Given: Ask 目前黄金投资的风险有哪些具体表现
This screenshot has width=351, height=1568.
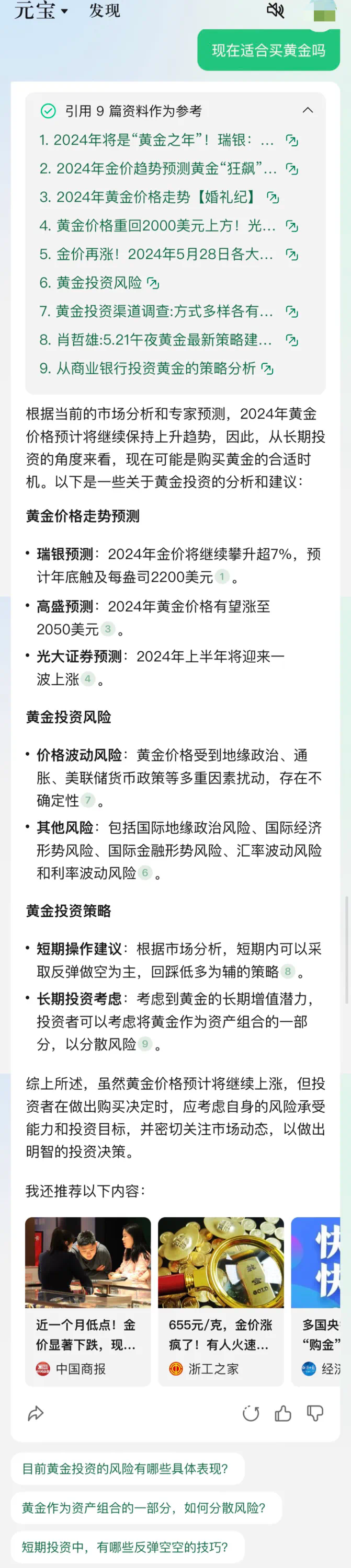Looking at the screenshot, I should click(125, 1468).
